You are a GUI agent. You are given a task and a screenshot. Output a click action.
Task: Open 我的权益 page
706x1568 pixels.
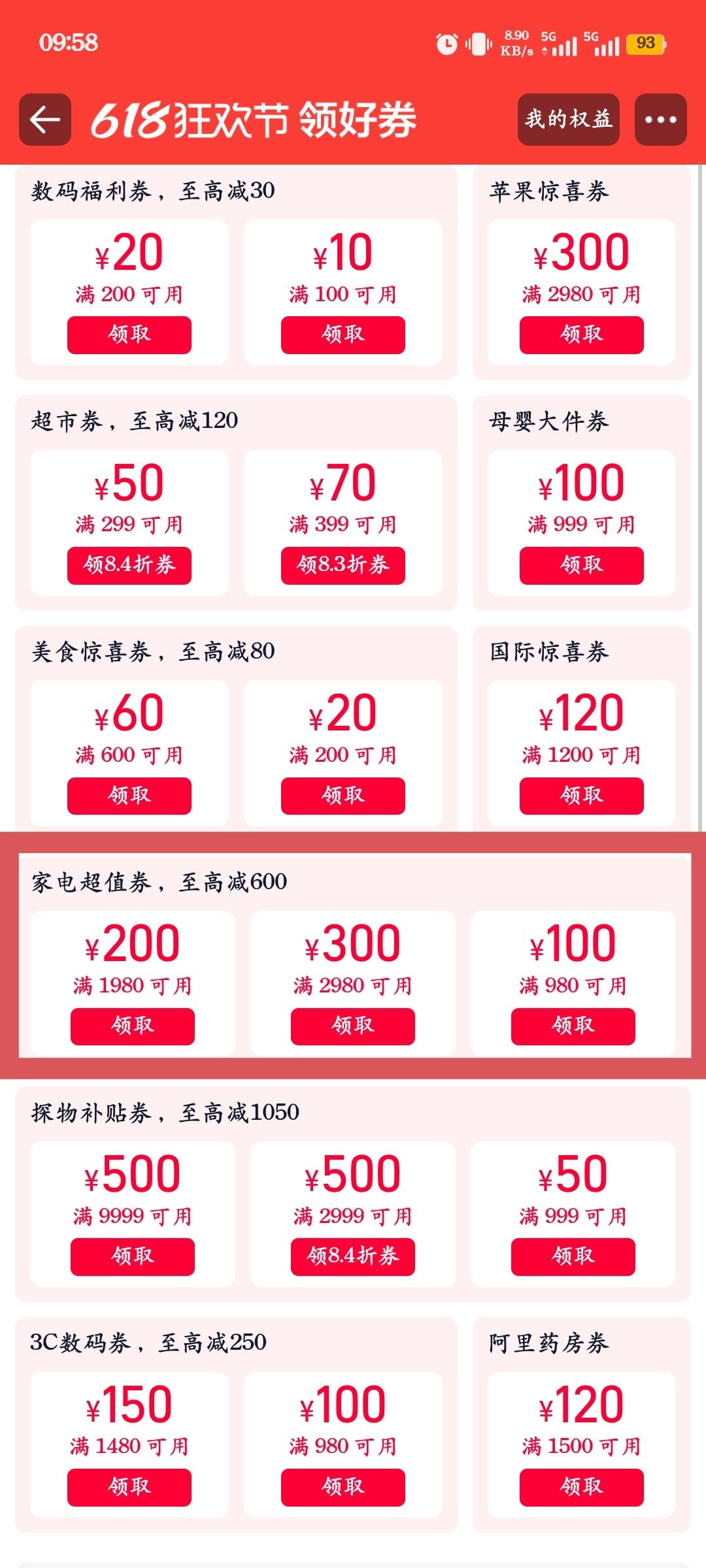[x=568, y=120]
